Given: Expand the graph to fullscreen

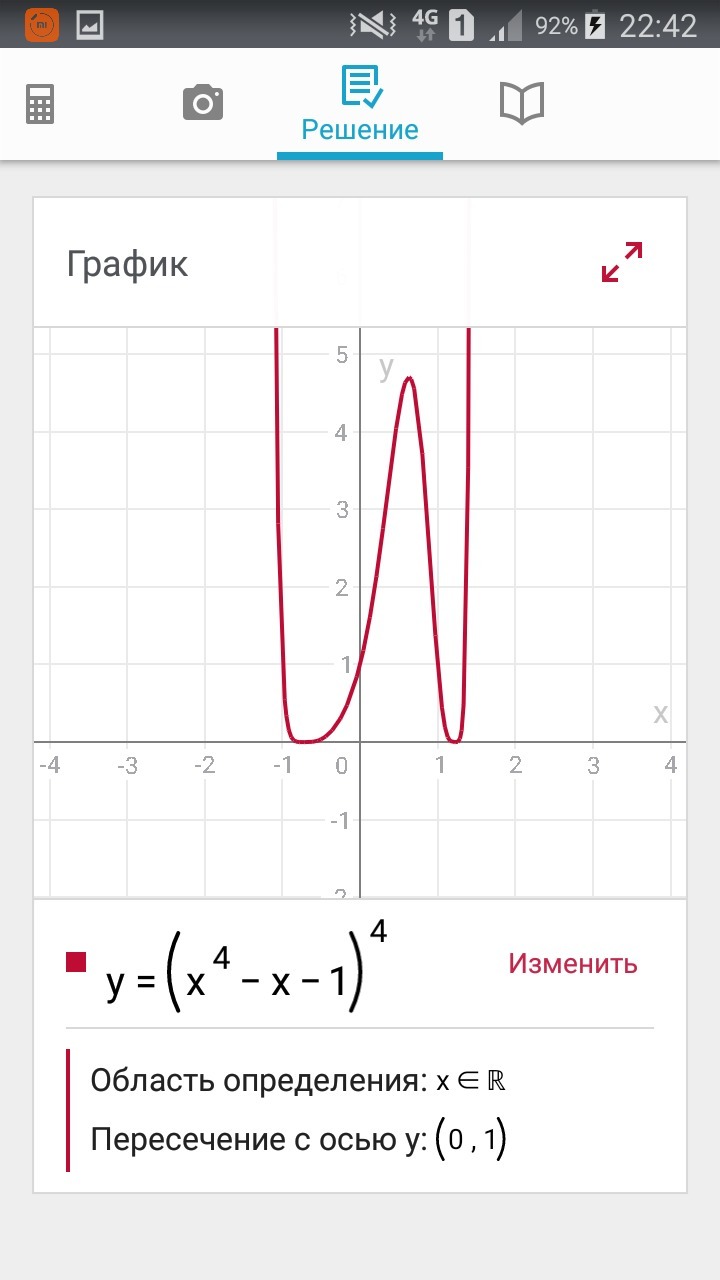Looking at the screenshot, I should point(622,262).
